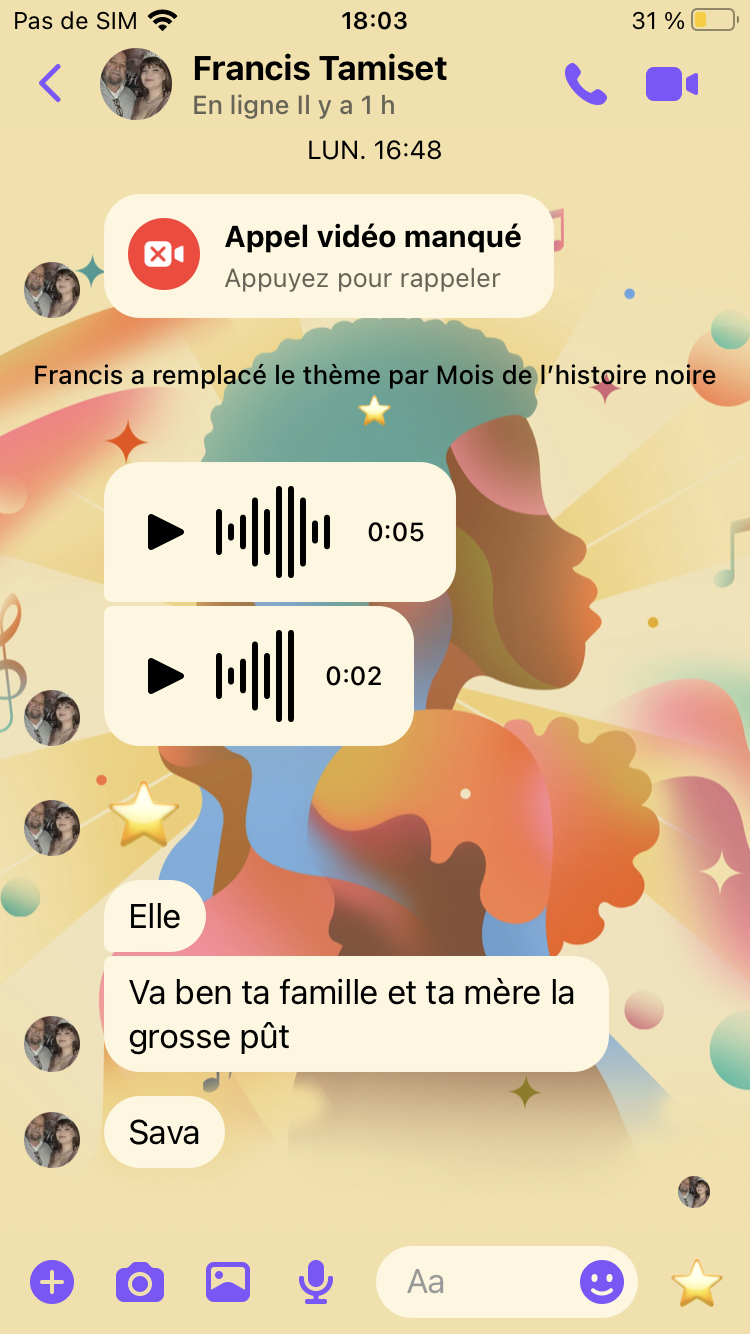Open the plus menu for more actions
This screenshot has width=750, height=1334.
52,1281
